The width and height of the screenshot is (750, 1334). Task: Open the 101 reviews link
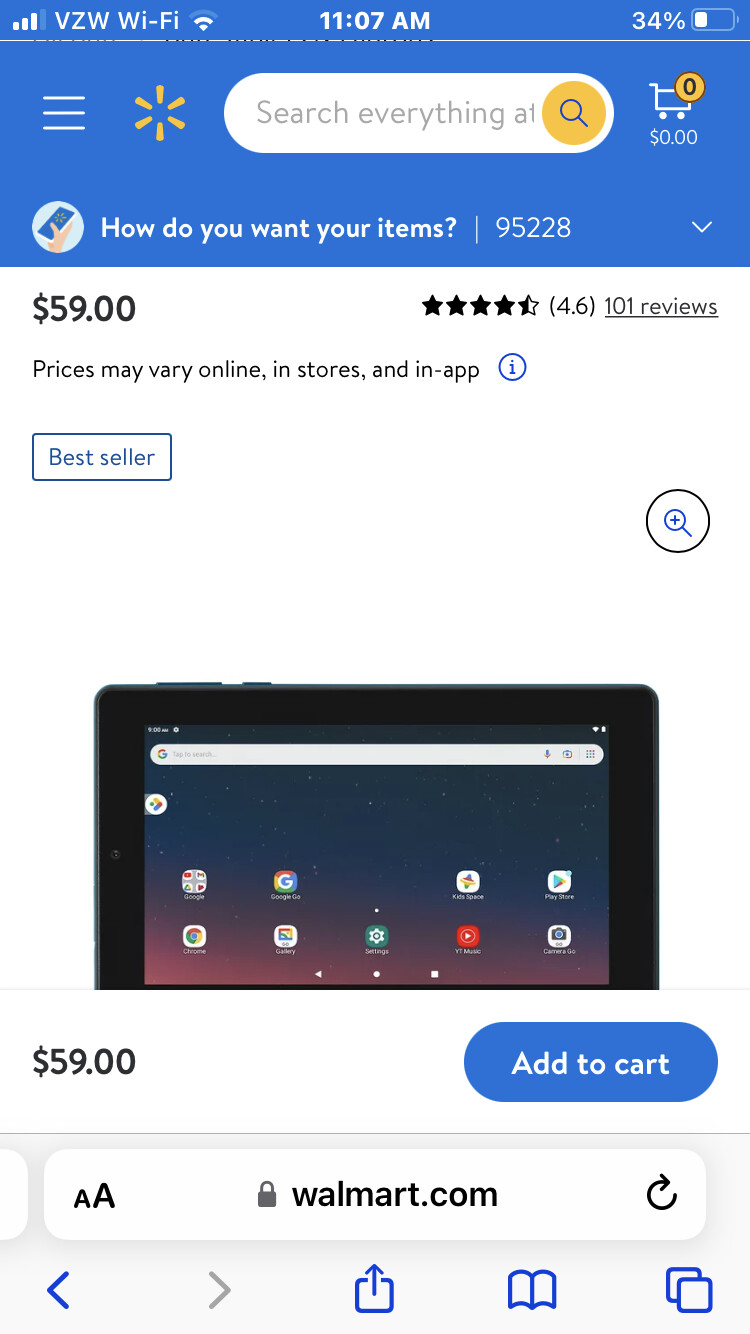tap(661, 306)
